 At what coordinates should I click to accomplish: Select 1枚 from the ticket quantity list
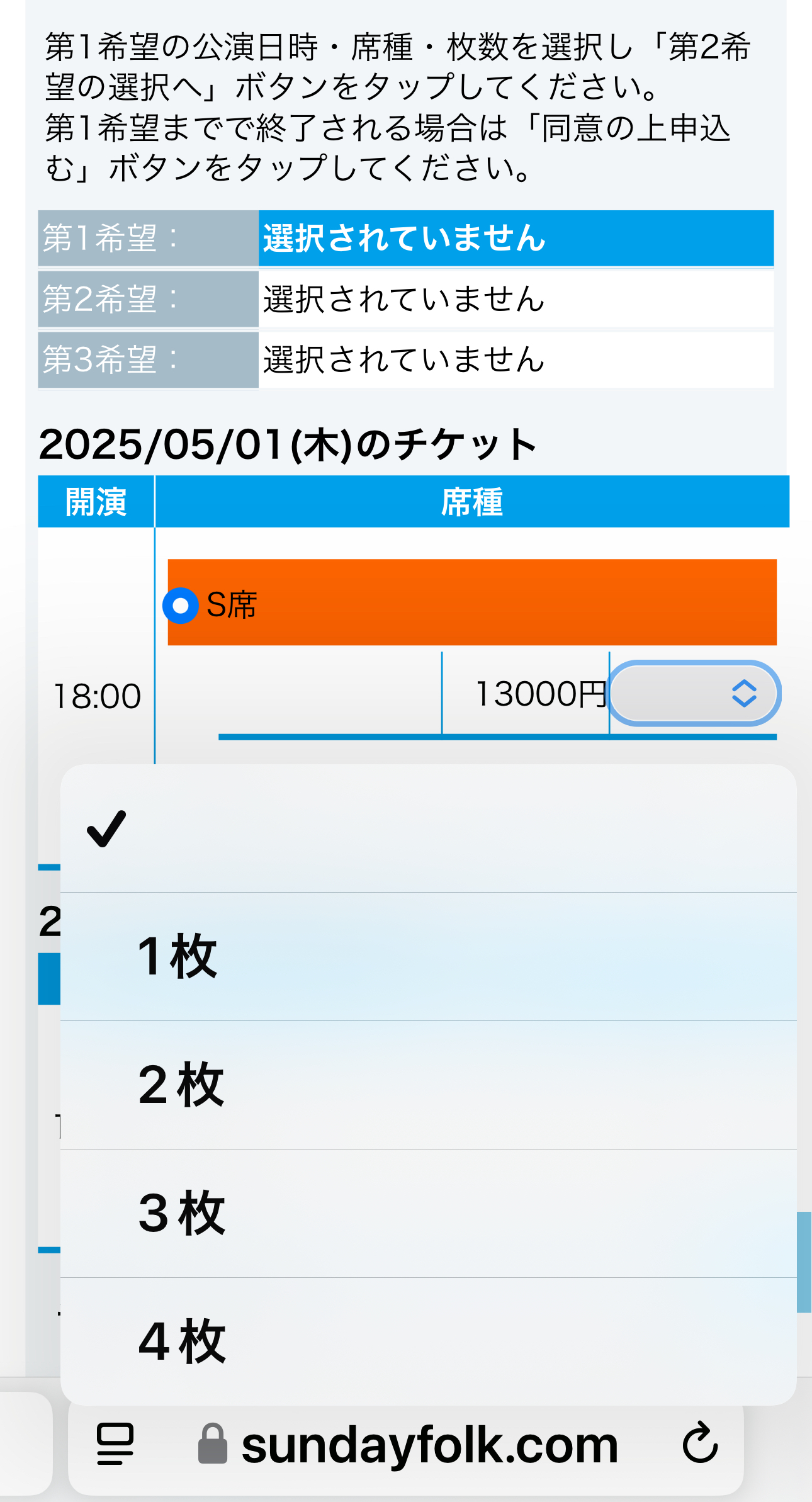click(x=429, y=956)
